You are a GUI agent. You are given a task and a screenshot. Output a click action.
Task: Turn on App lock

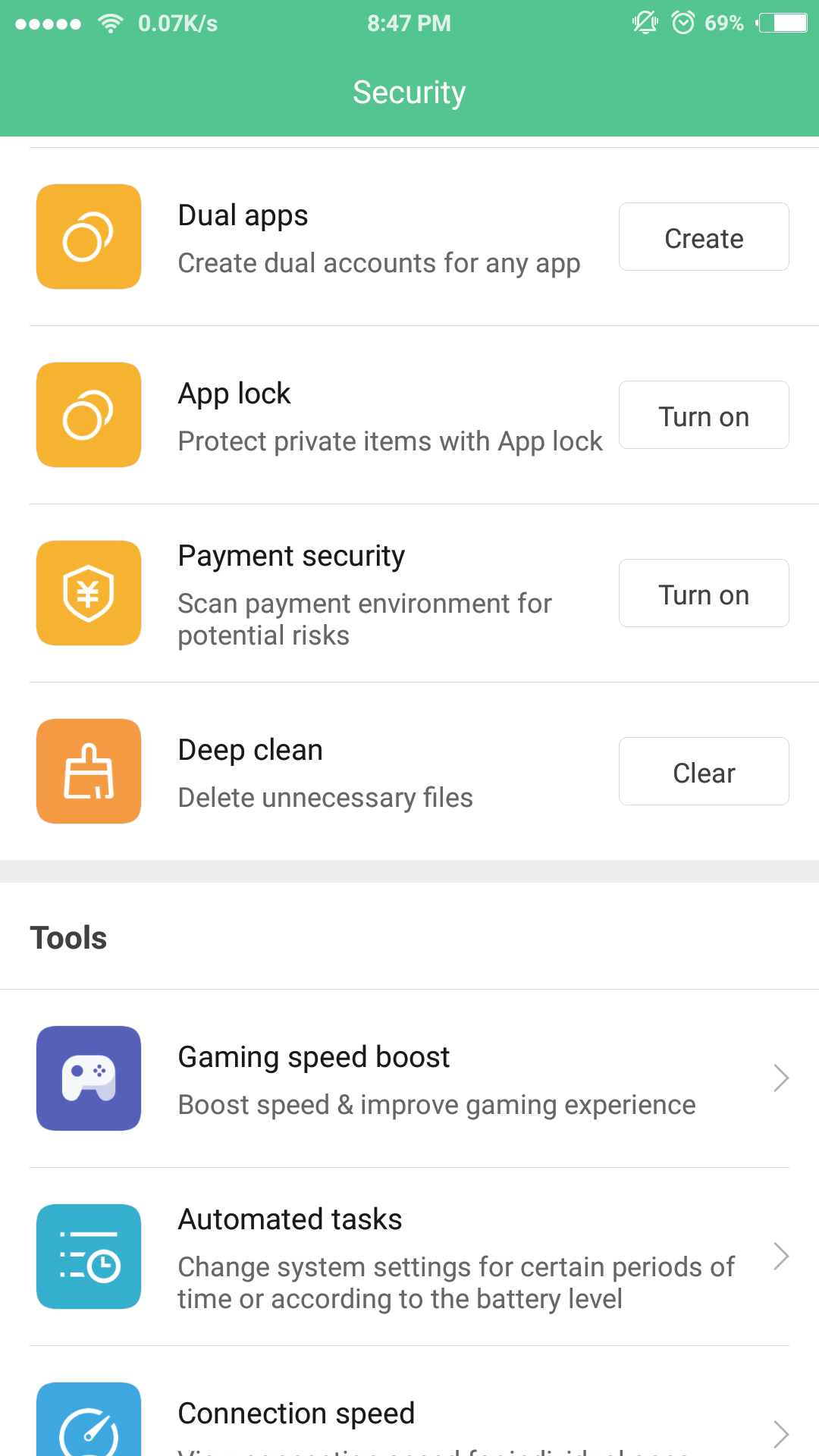tap(704, 415)
